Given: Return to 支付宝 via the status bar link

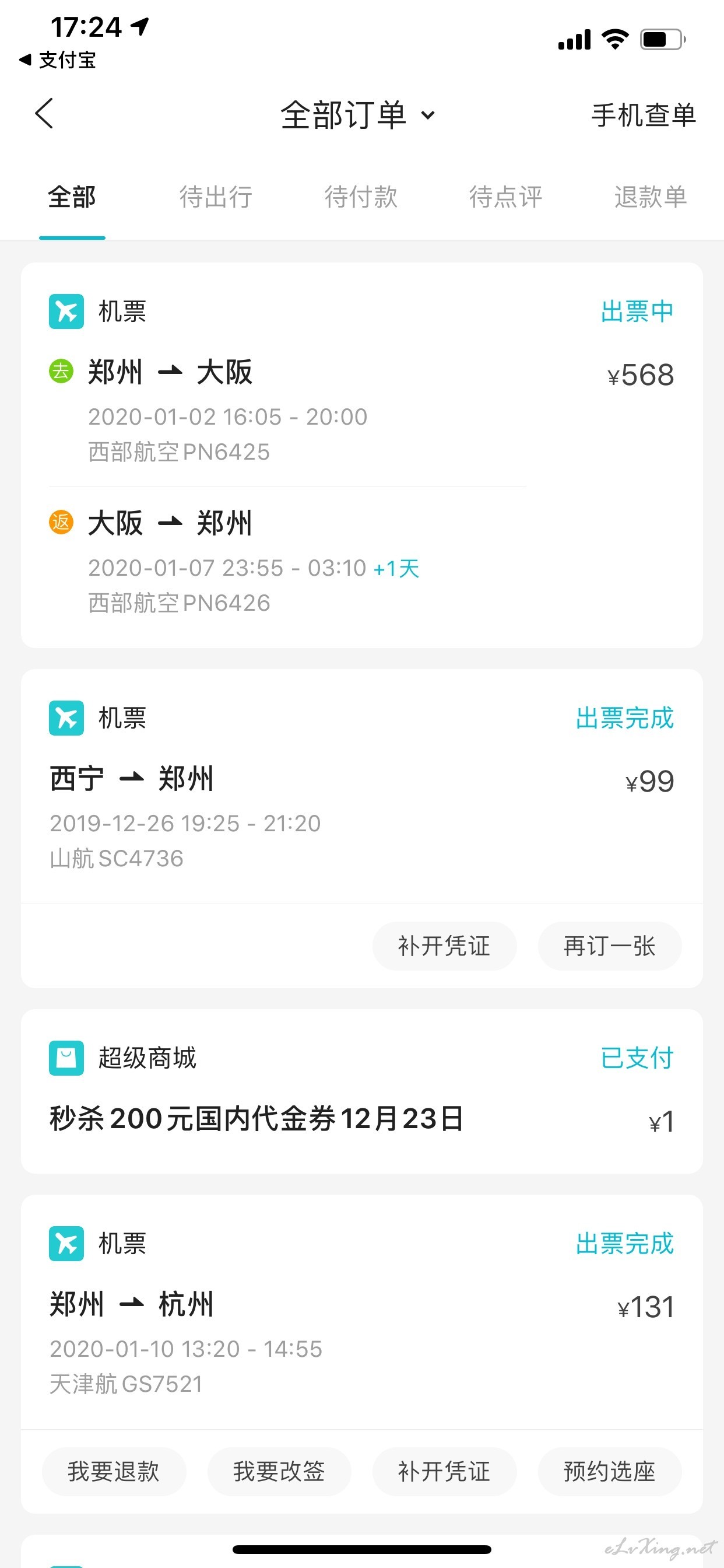Looking at the screenshot, I should pos(58,60).
